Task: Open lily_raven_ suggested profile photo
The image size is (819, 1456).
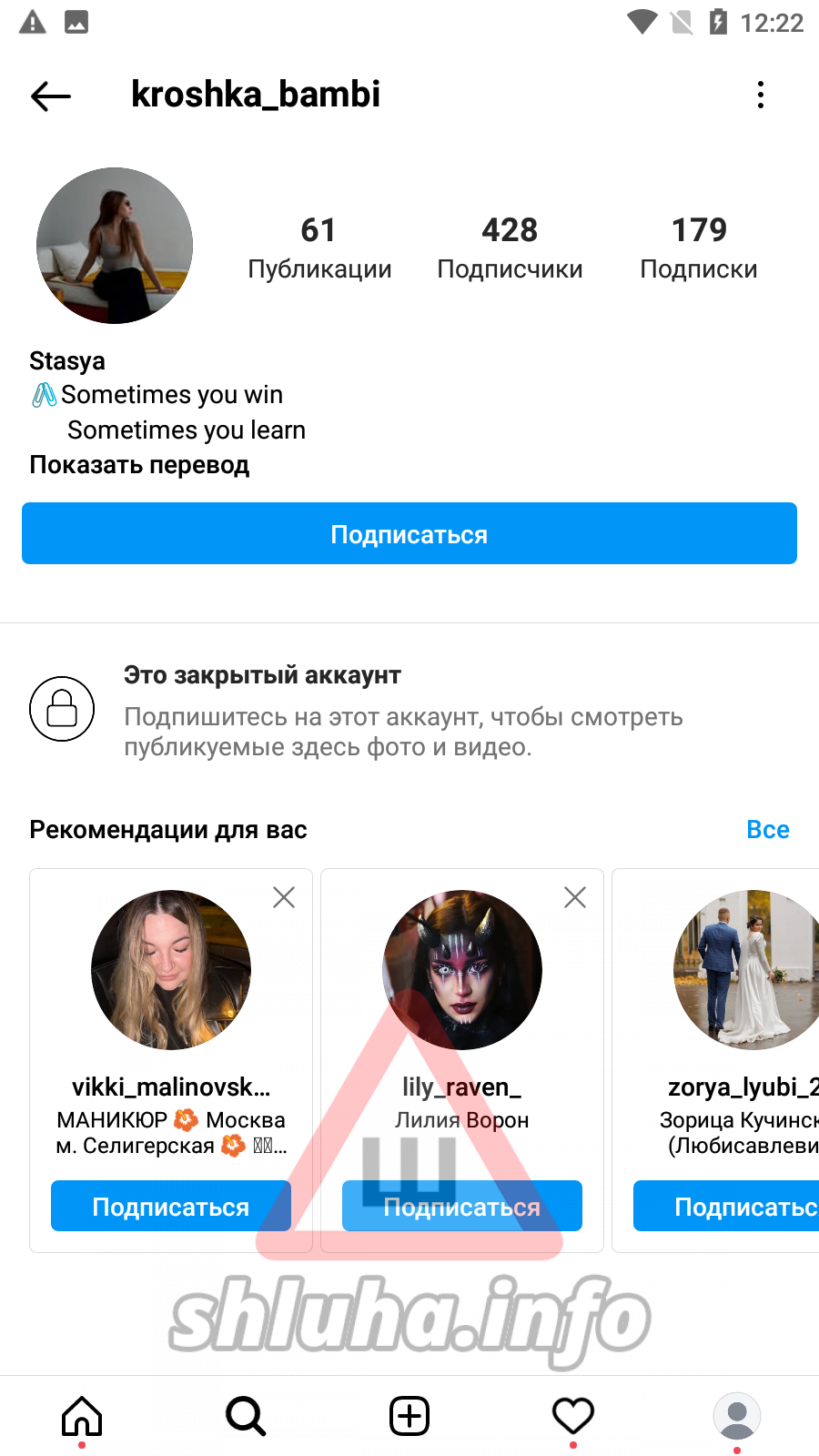Action: [x=462, y=970]
